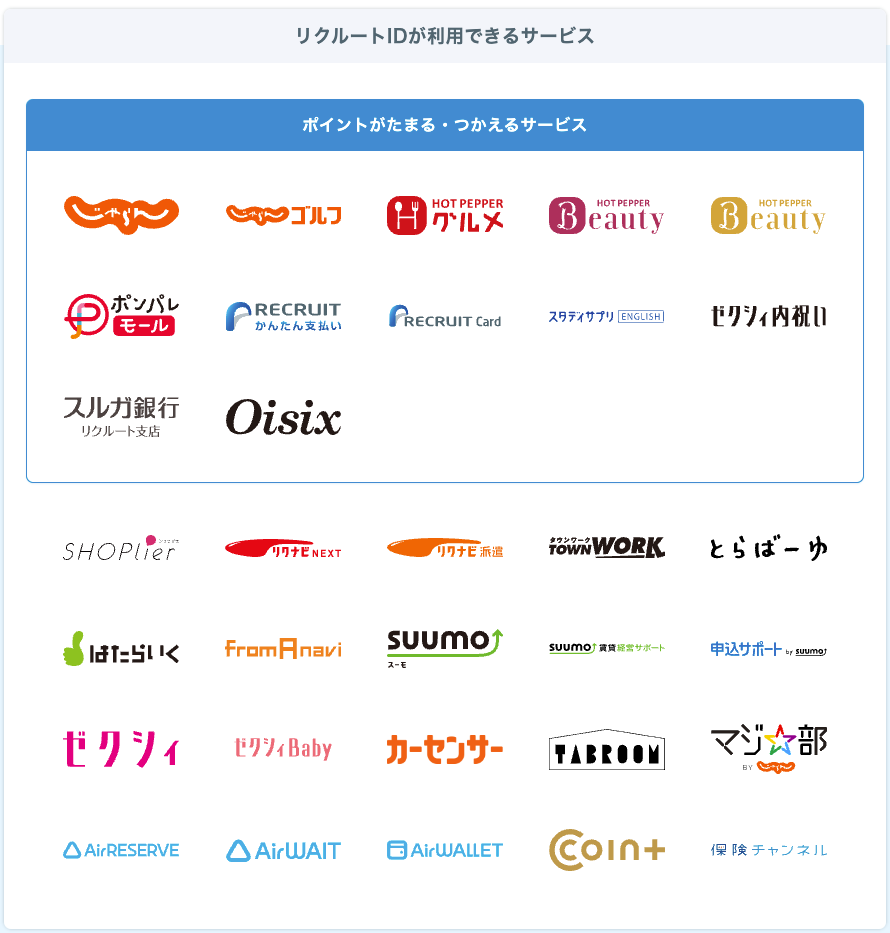Select ゼクシィ内祝い logo
890x933 pixels.
(x=769, y=316)
